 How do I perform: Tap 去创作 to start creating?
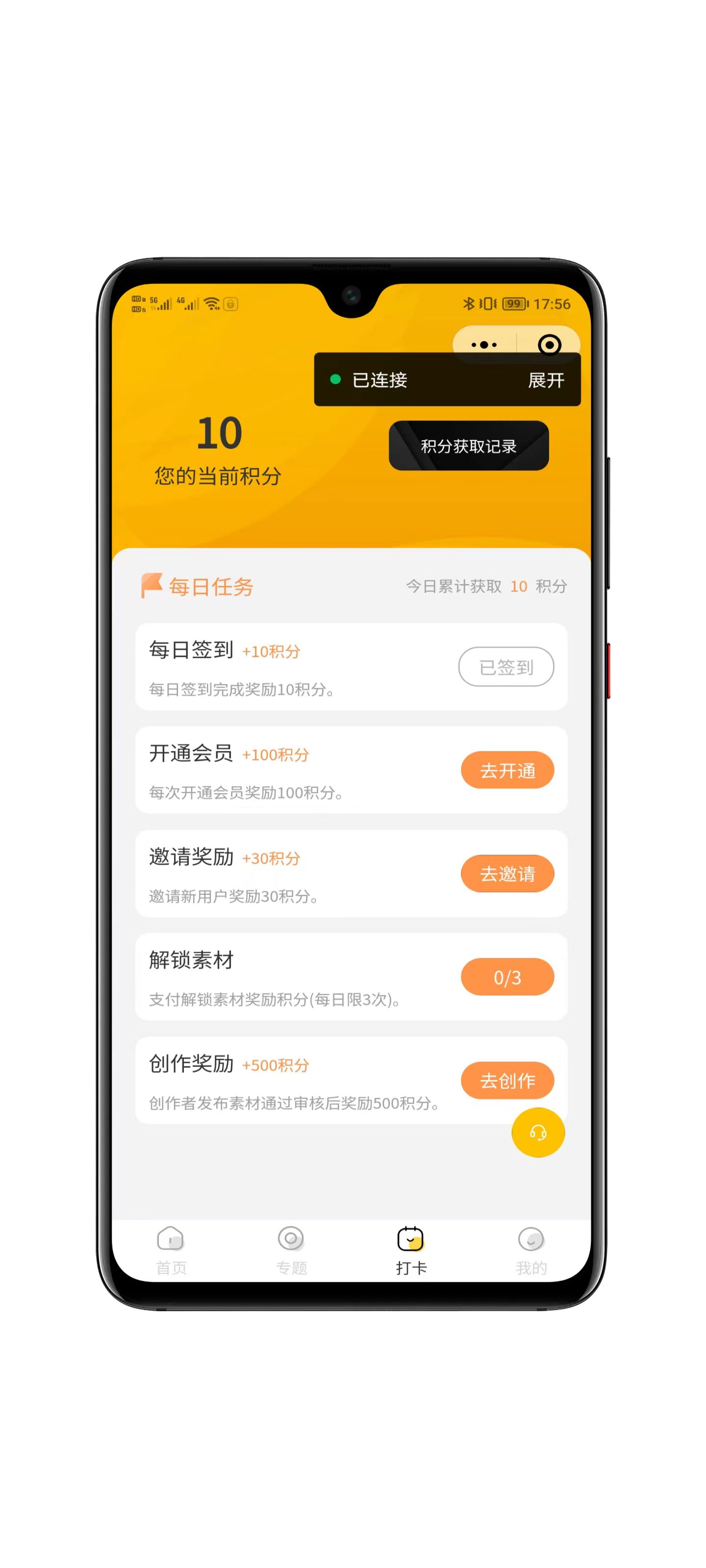pos(507,1081)
